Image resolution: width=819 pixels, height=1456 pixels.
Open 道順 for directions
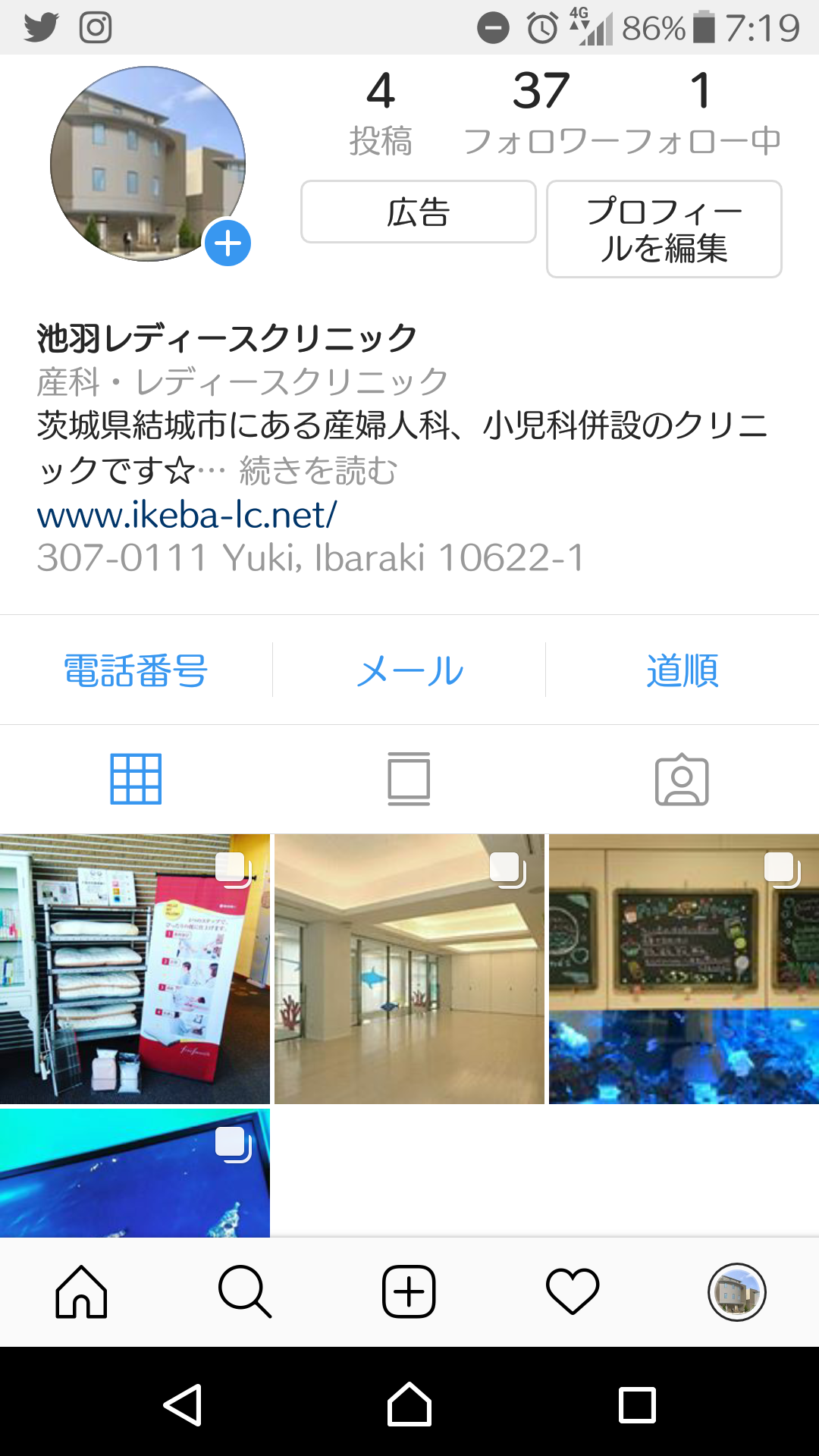click(x=682, y=670)
